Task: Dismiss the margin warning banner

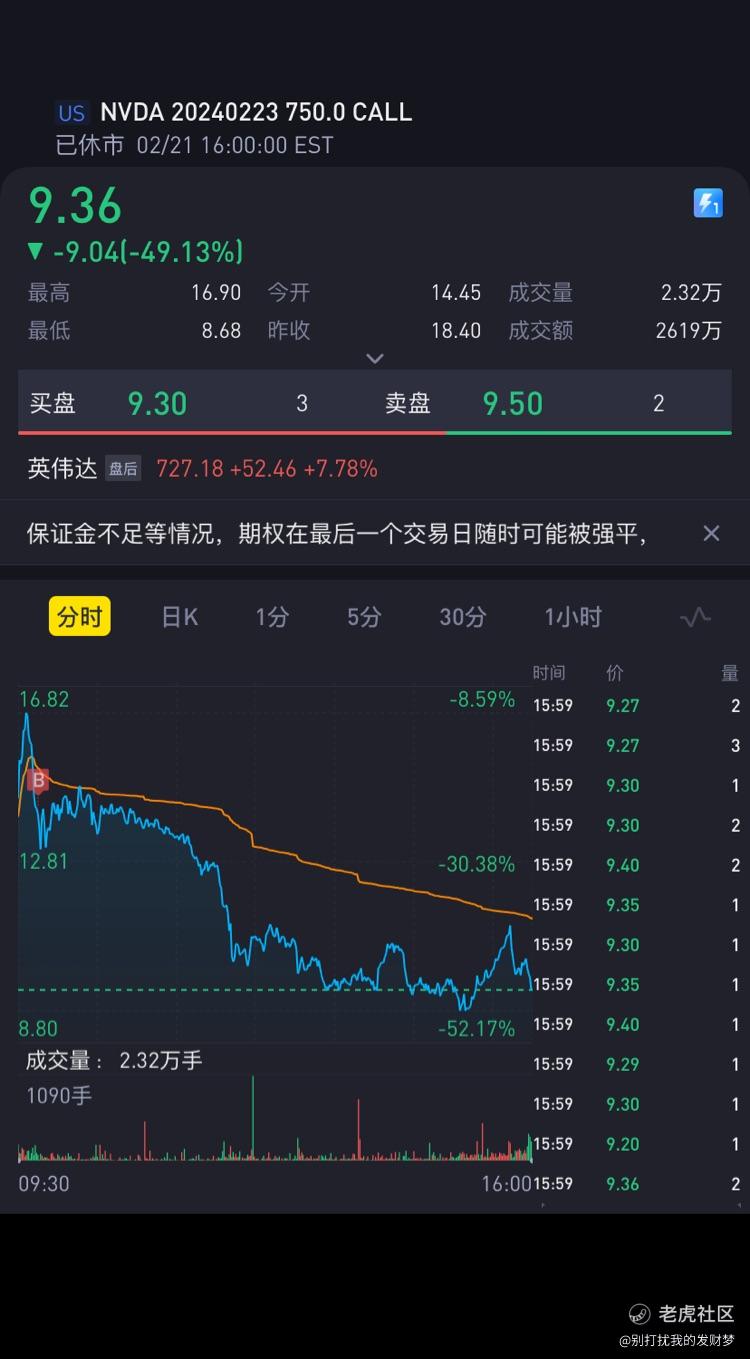Action: click(711, 533)
